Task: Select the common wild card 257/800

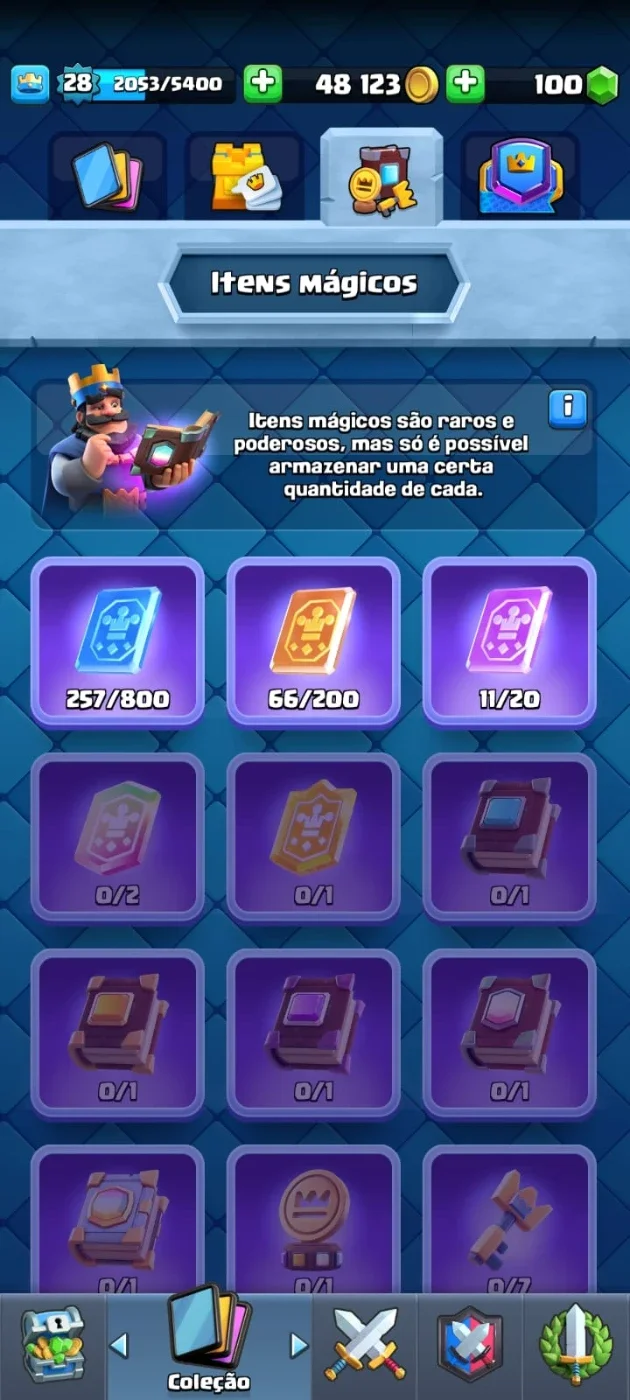Action: [x=118, y=641]
